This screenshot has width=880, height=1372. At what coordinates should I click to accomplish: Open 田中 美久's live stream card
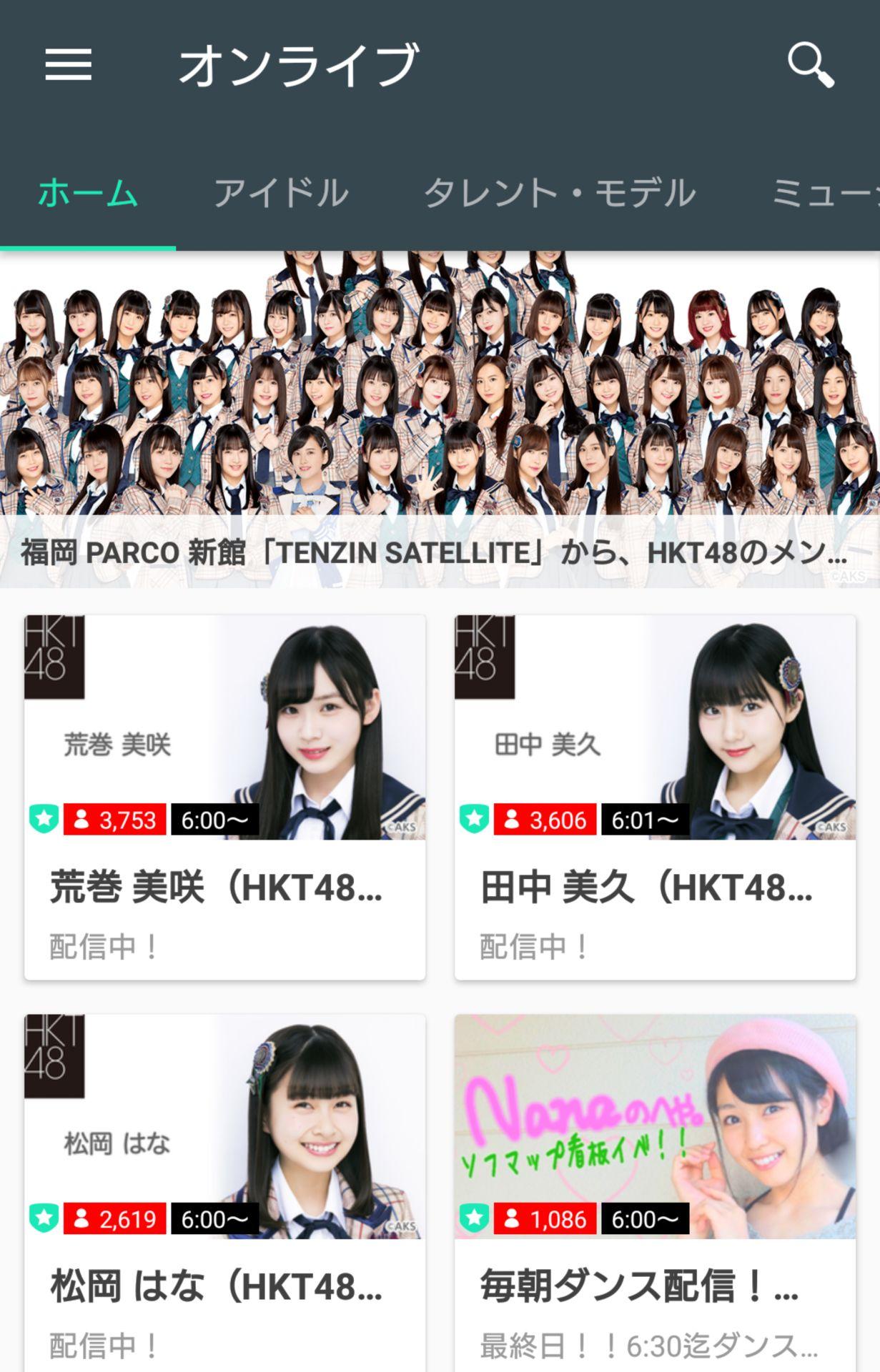(x=655, y=797)
